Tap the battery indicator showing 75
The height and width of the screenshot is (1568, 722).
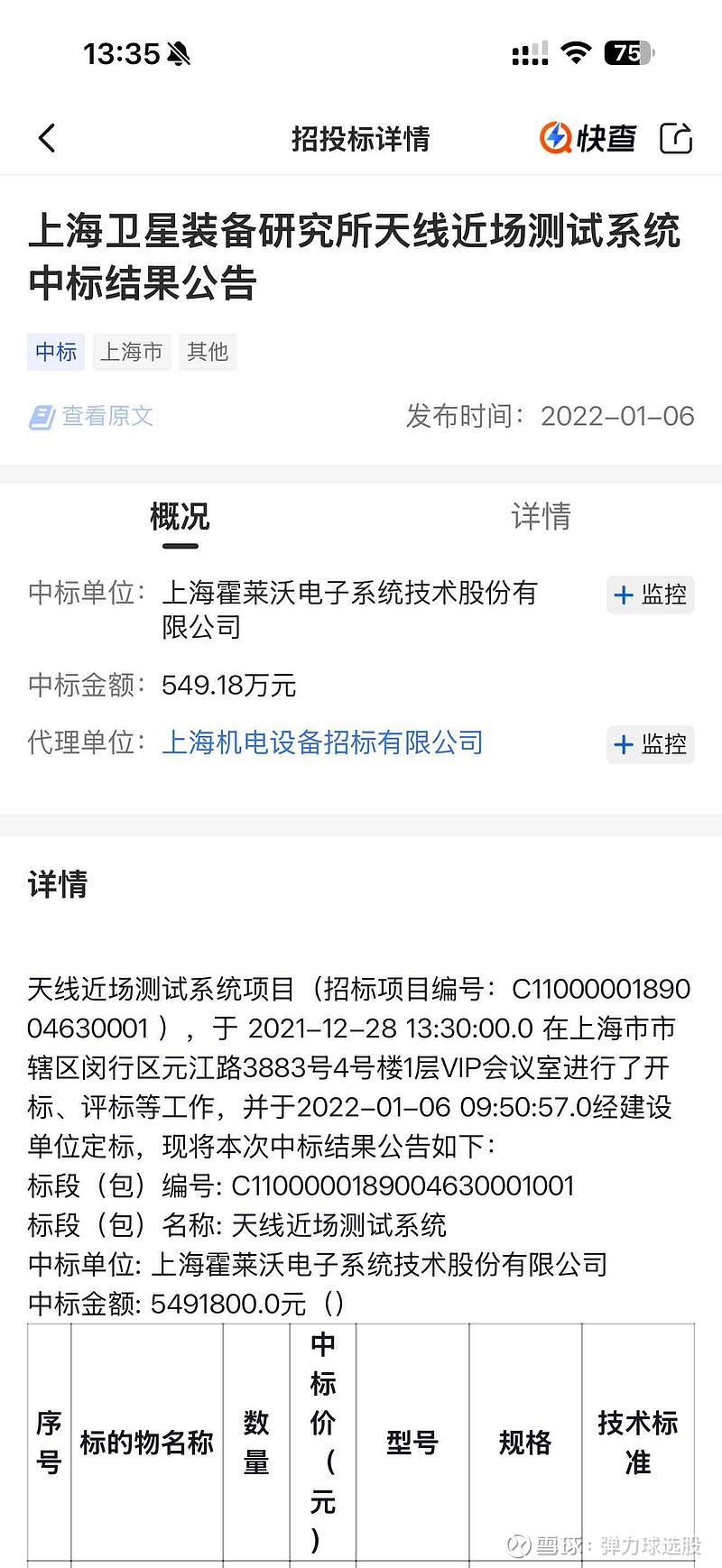[x=625, y=54]
